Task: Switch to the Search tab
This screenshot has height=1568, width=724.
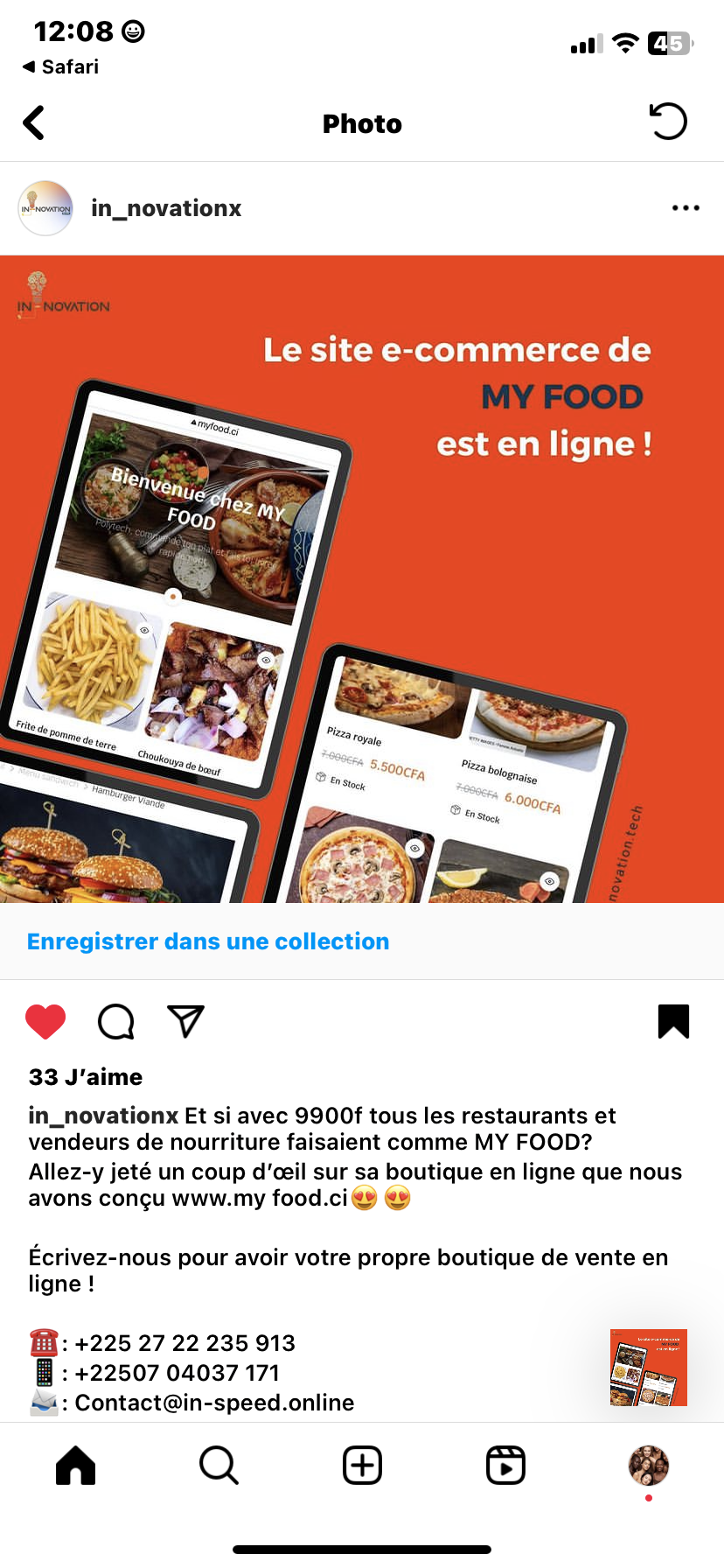Action: click(219, 1465)
